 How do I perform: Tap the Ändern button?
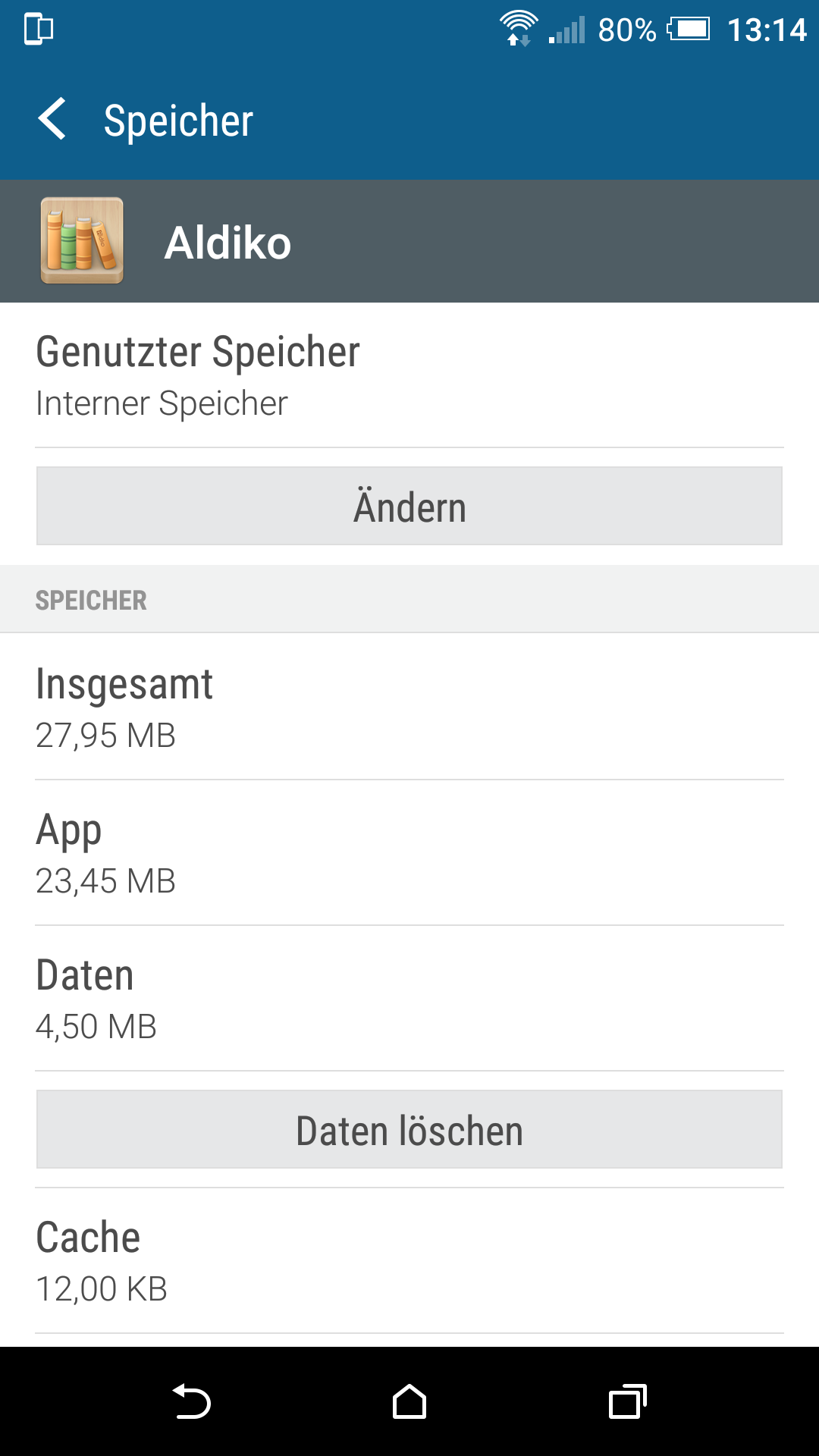(x=409, y=506)
